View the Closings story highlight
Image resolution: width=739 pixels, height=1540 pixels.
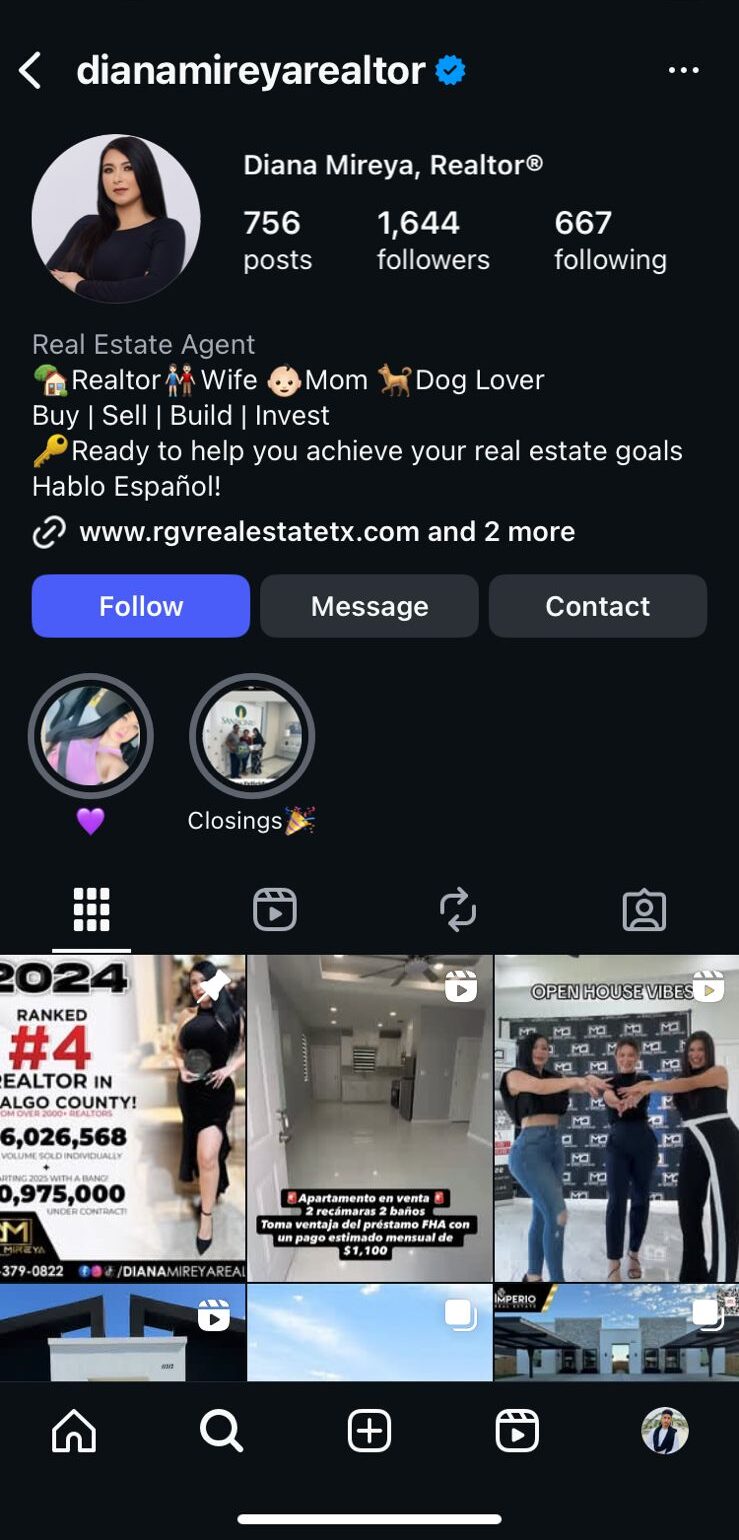(252, 737)
